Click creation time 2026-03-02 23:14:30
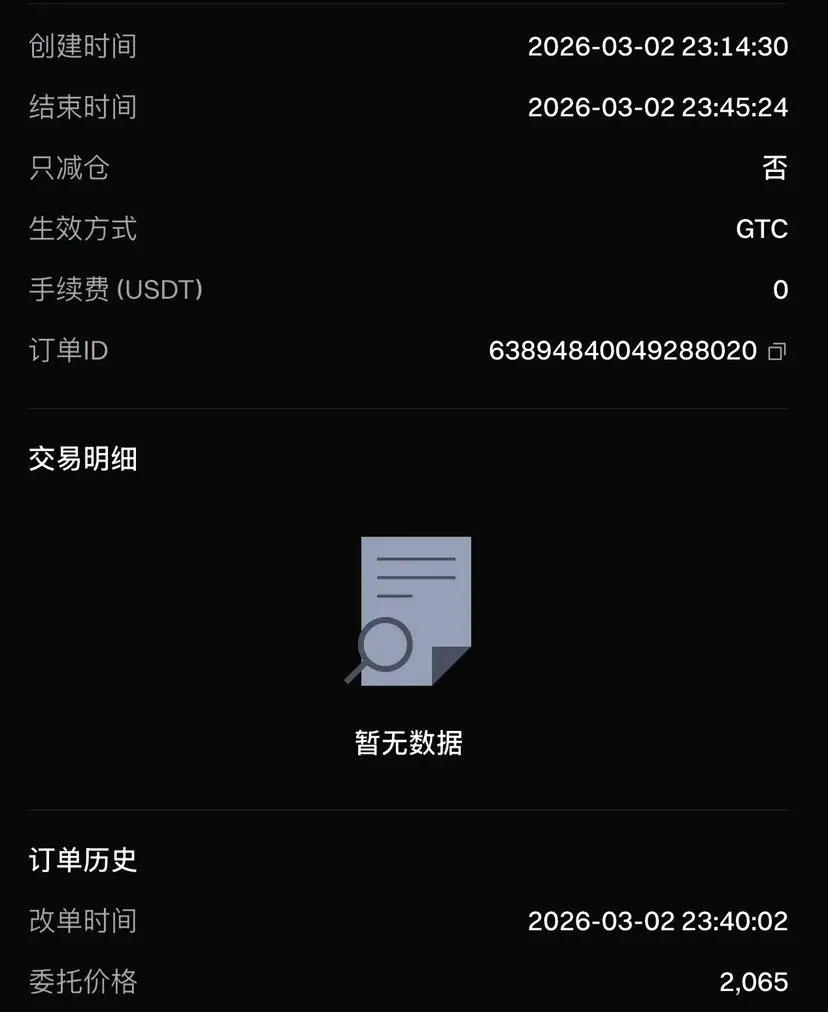 point(658,46)
